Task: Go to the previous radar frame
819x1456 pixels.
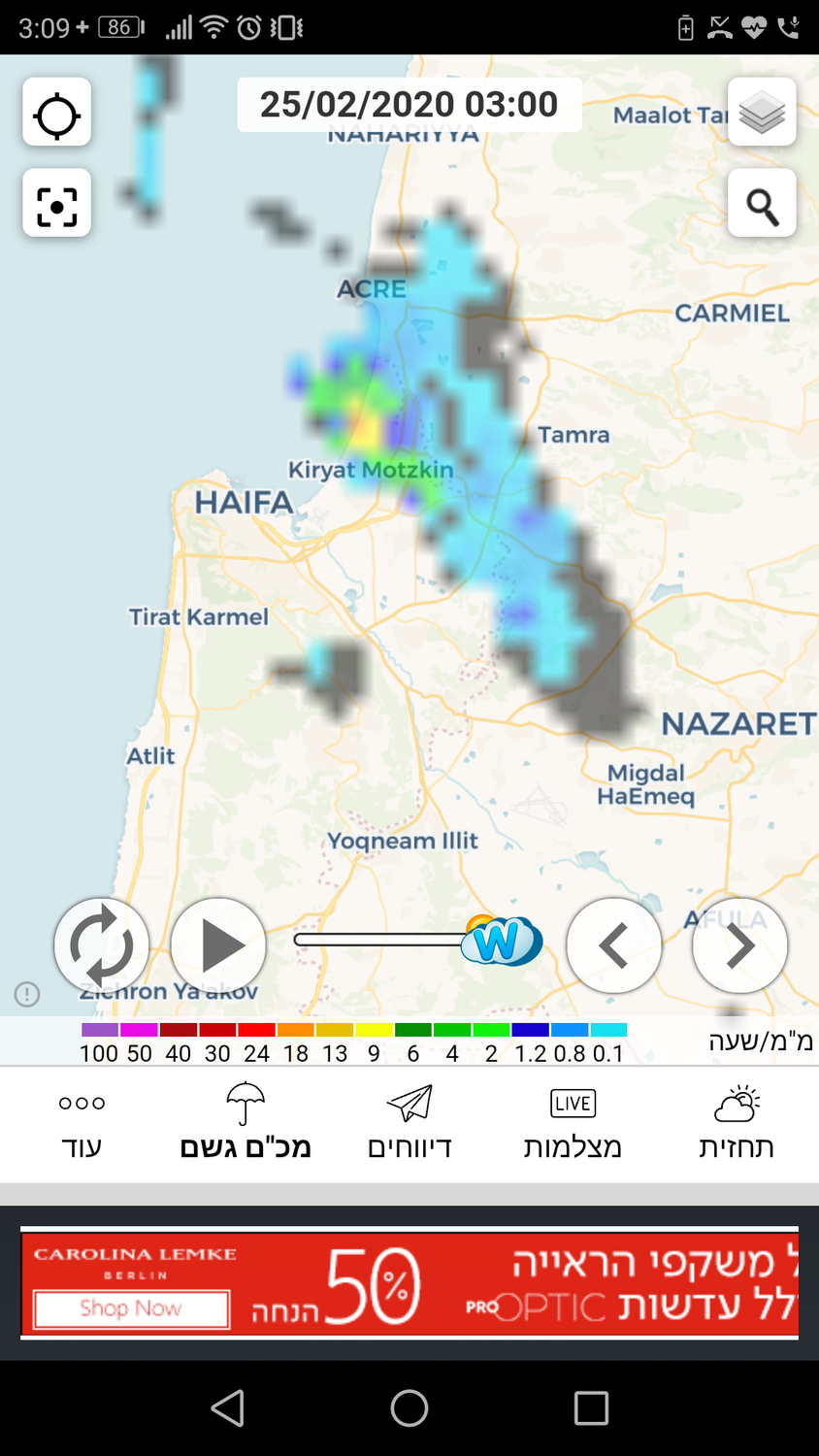Action: click(614, 945)
